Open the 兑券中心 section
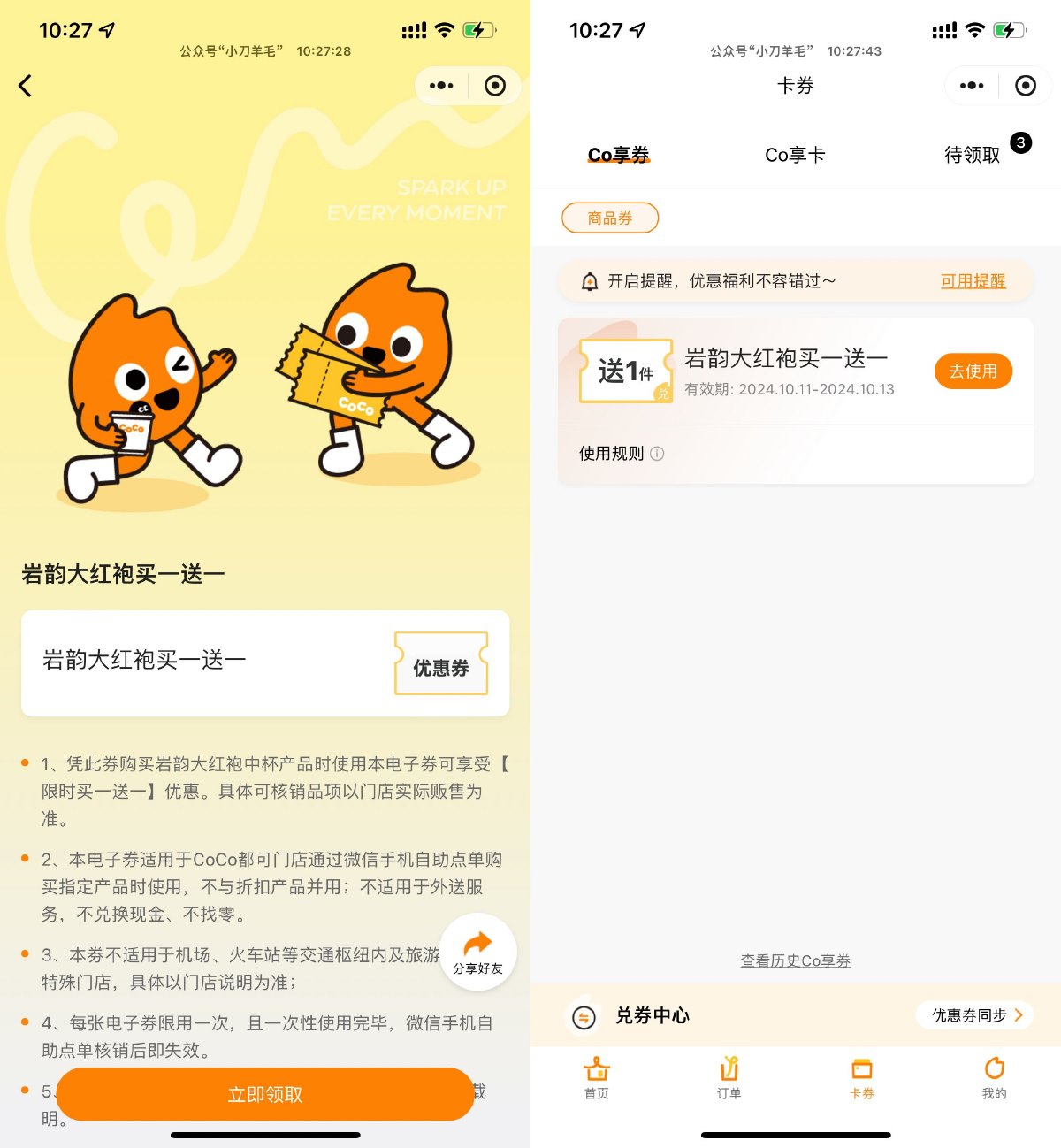Viewport: 1061px width, 1148px height. [x=653, y=1015]
